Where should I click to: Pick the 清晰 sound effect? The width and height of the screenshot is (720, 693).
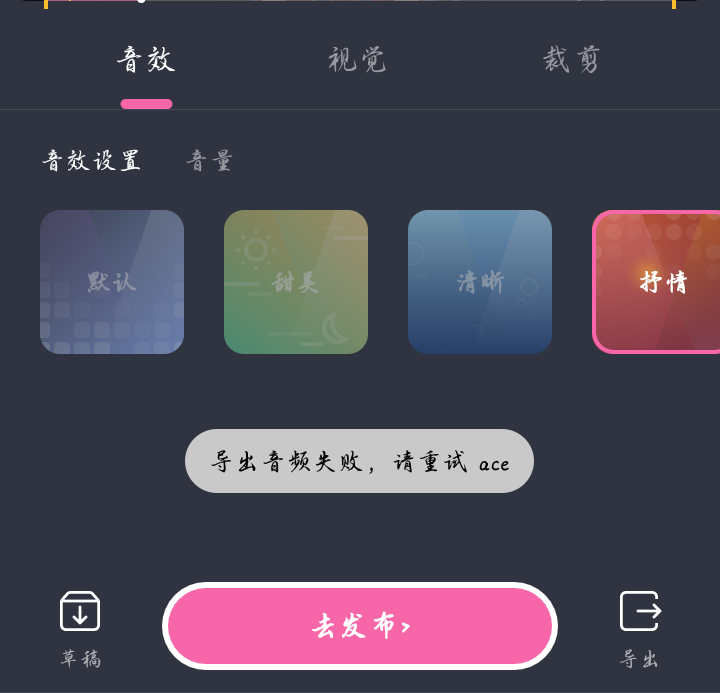[x=480, y=282]
